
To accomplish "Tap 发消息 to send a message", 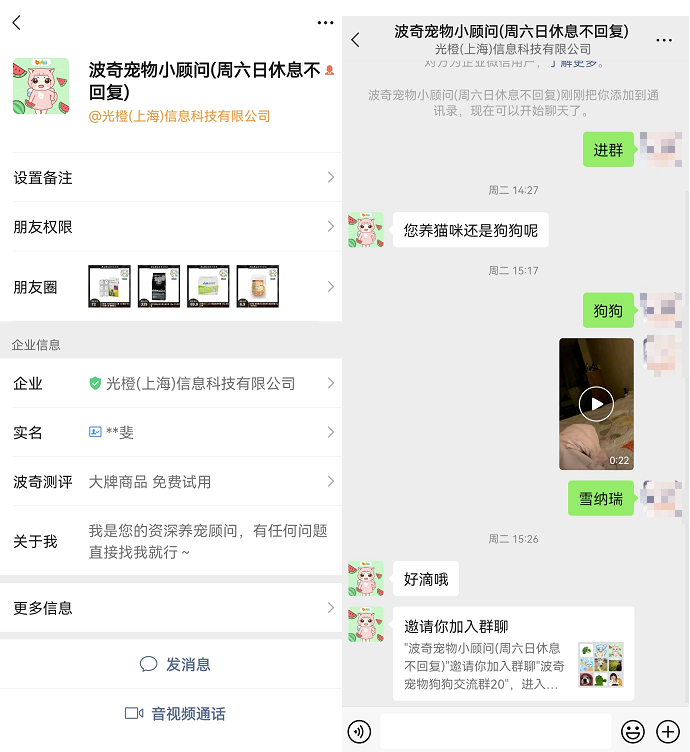I will pos(174,664).
